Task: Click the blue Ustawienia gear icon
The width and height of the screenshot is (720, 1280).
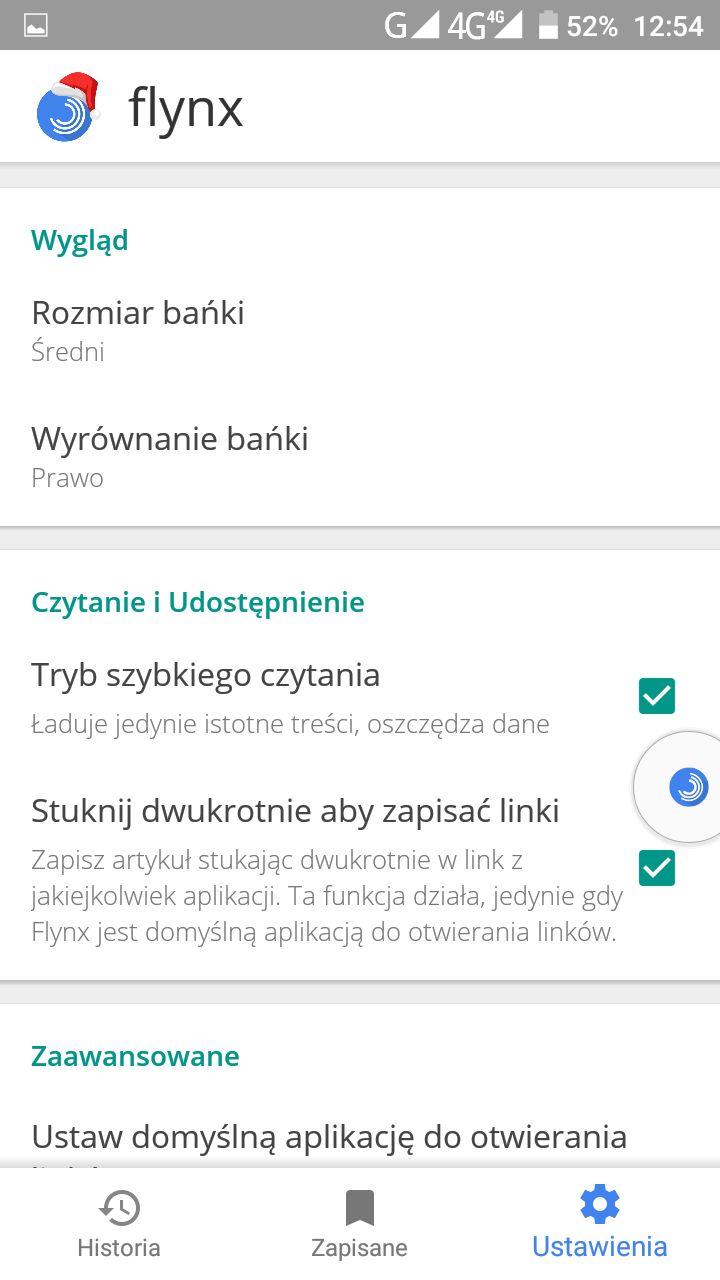Action: click(x=598, y=1204)
